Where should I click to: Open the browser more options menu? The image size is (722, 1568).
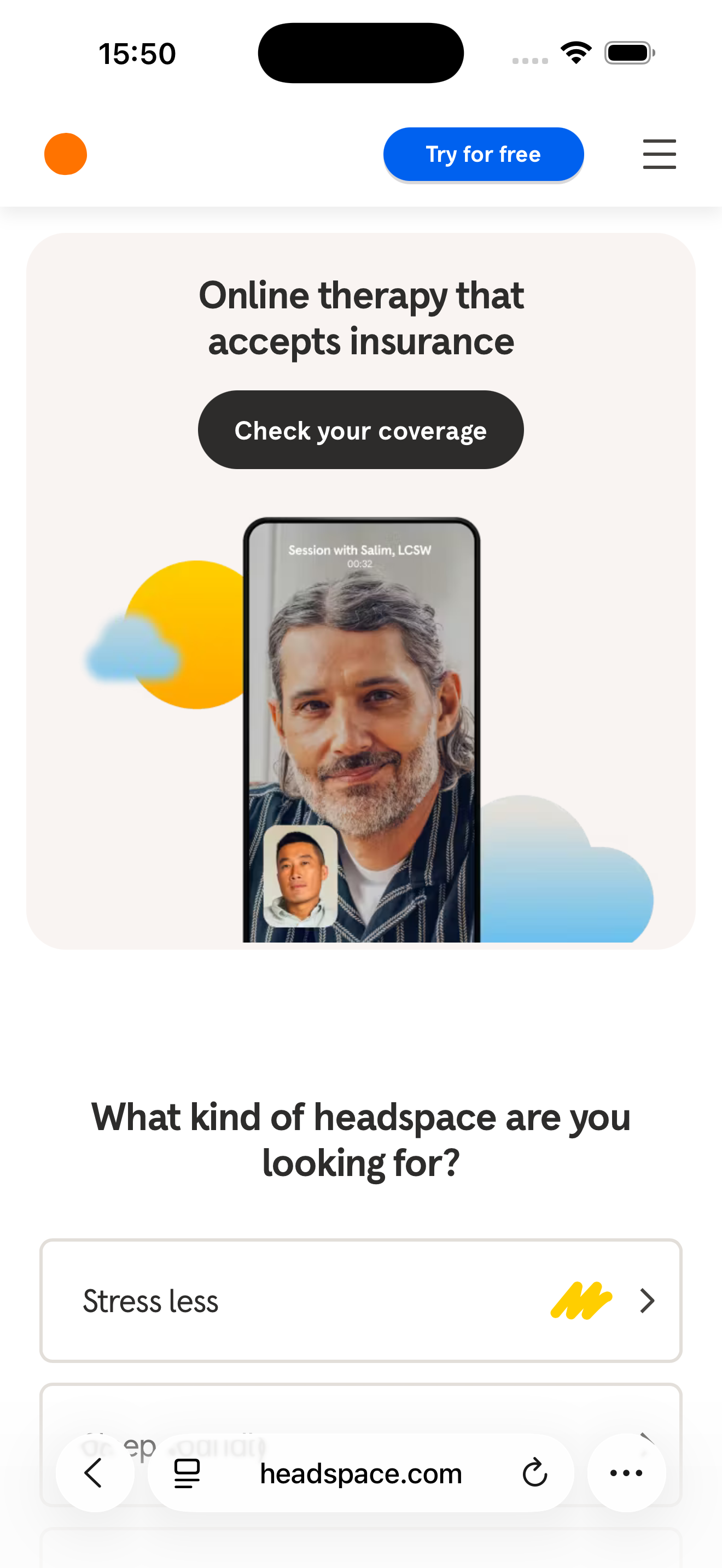(626, 1473)
